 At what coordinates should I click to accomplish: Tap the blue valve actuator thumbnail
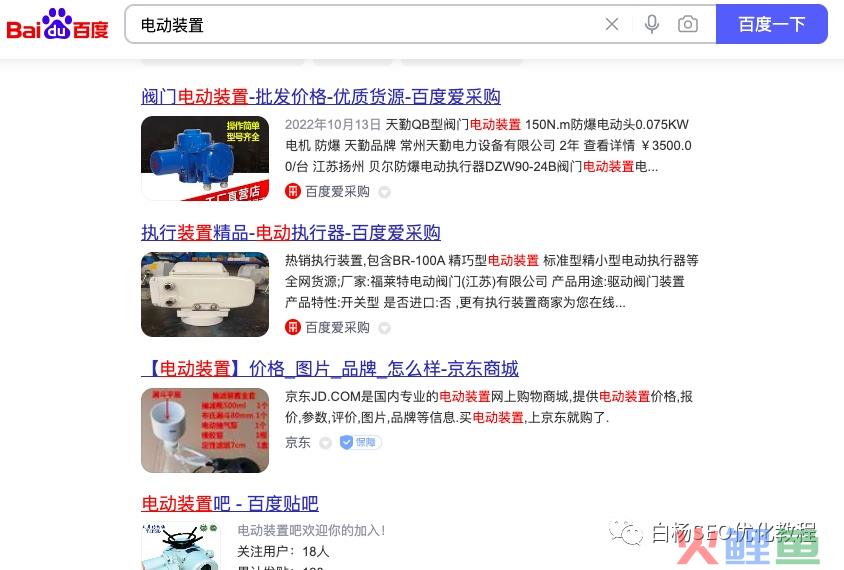[204, 158]
